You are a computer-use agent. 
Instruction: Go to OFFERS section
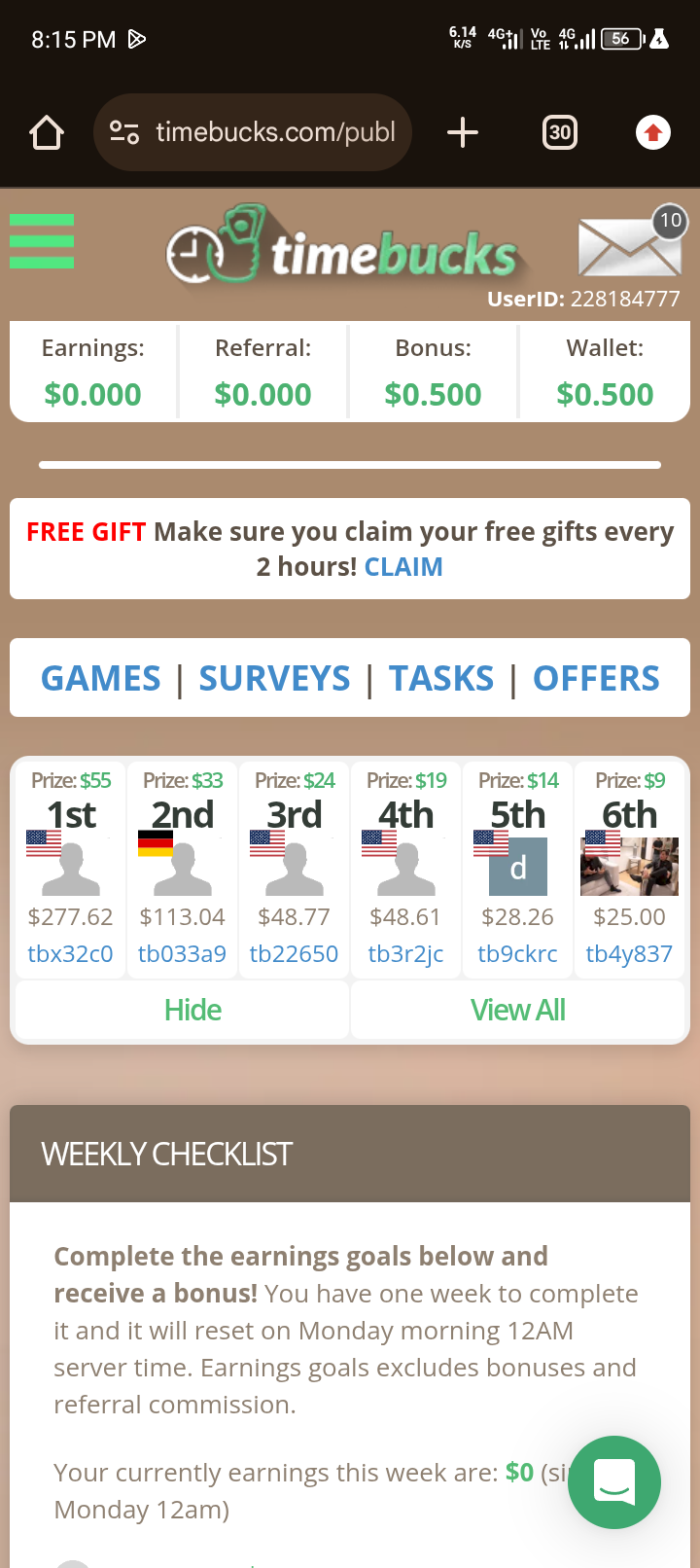click(596, 678)
